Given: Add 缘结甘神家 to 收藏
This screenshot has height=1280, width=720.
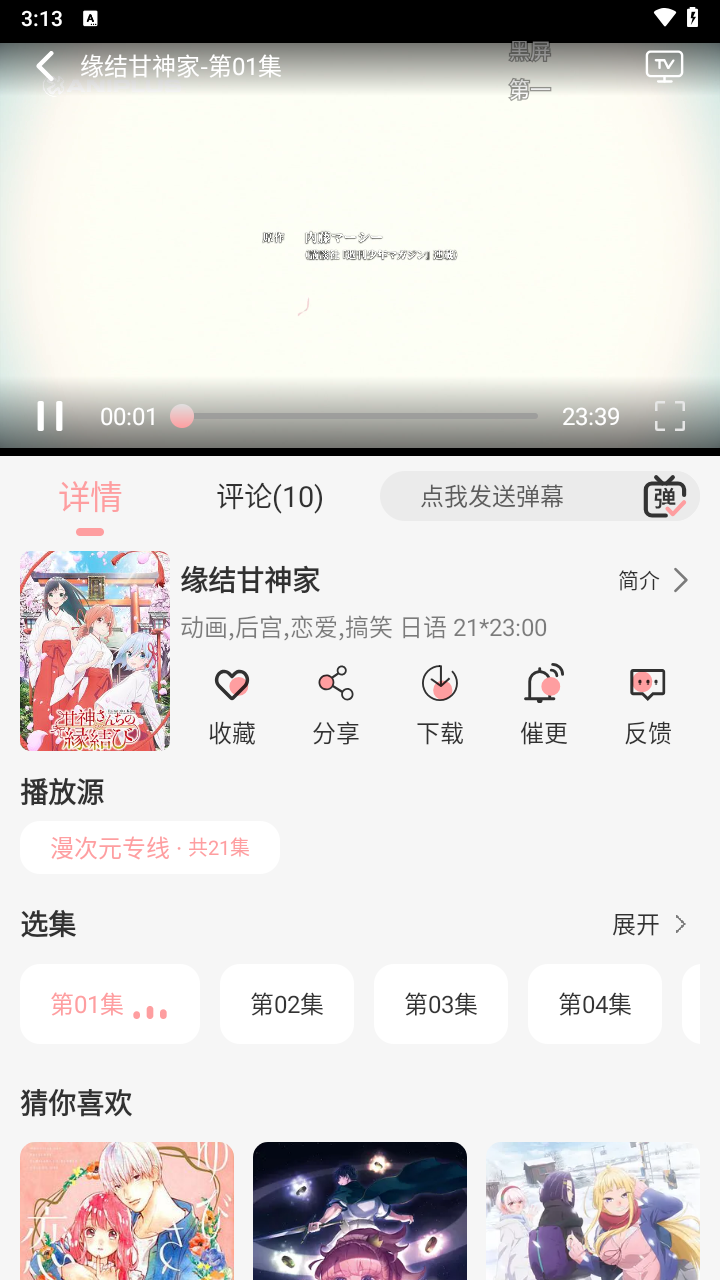Looking at the screenshot, I should 232,705.
